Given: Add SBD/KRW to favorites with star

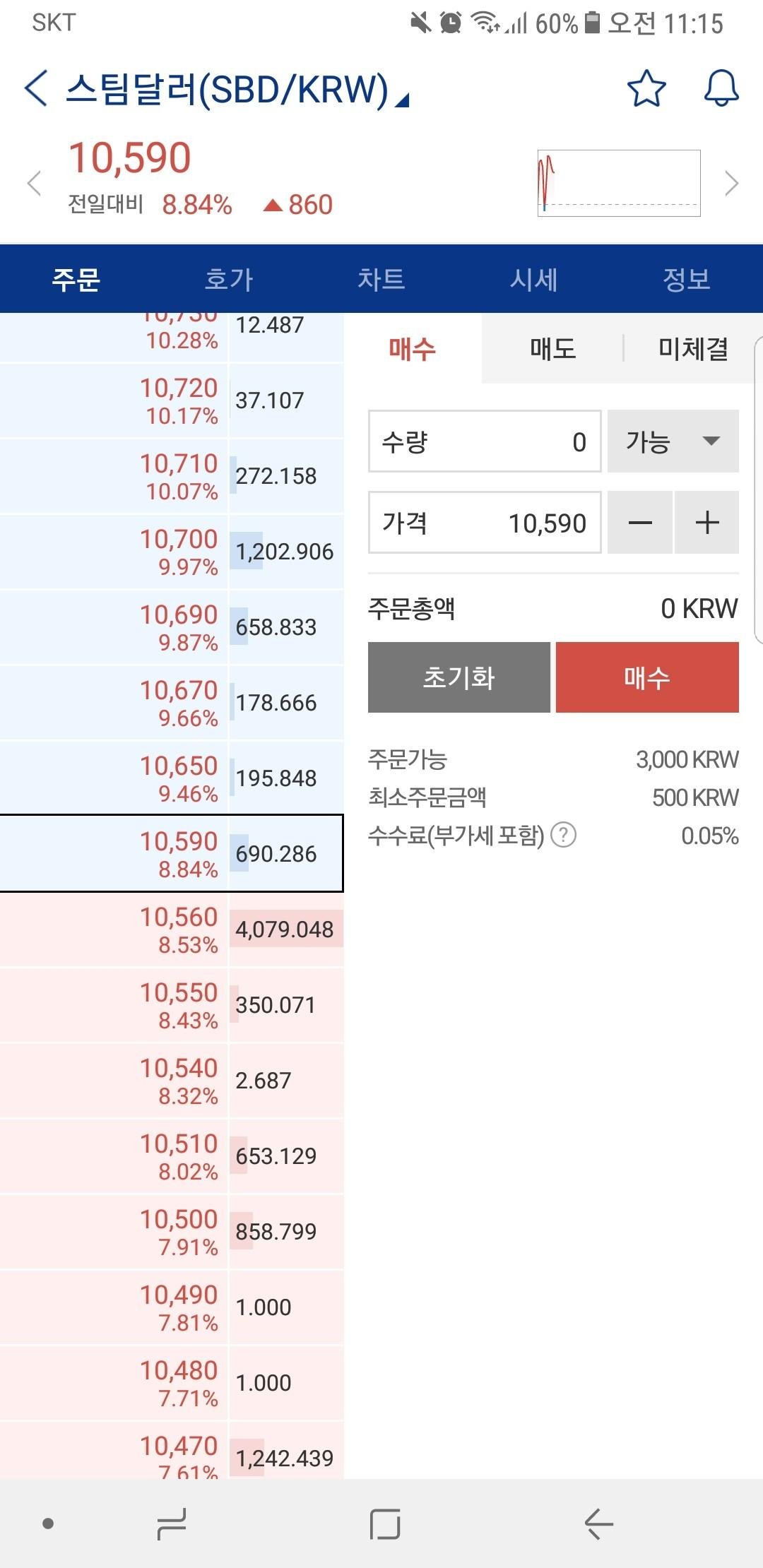Looking at the screenshot, I should point(646,89).
